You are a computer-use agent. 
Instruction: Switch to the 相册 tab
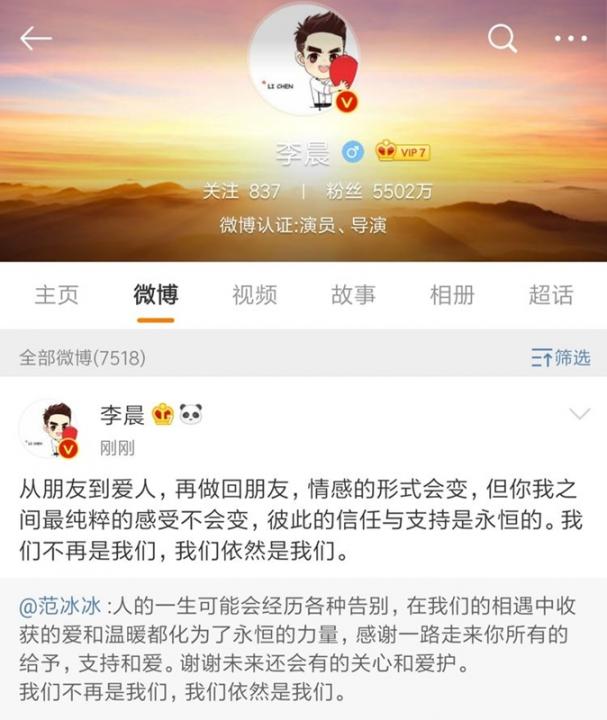coord(452,295)
